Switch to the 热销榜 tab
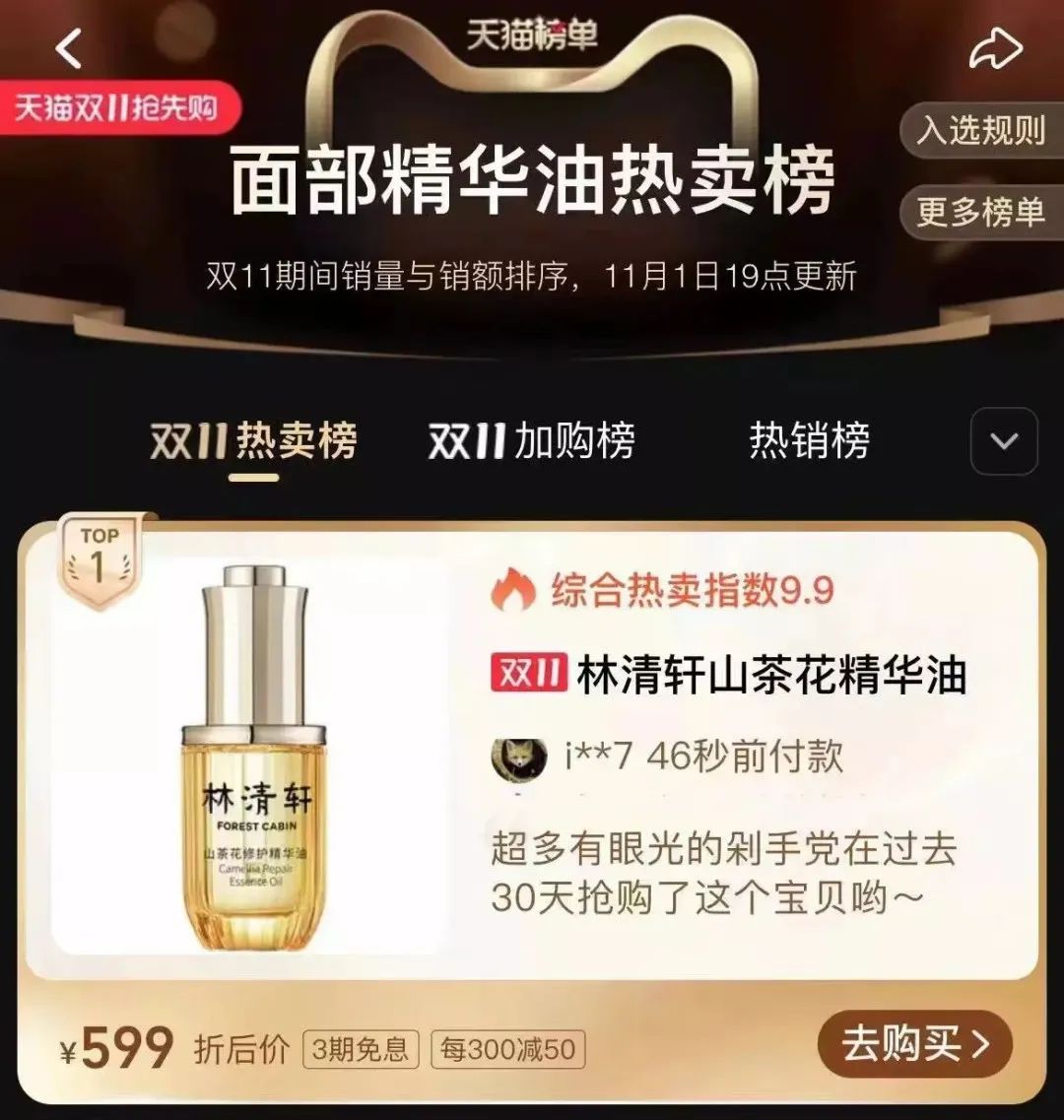The height and width of the screenshot is (1120, 1064). pos(809,440)
